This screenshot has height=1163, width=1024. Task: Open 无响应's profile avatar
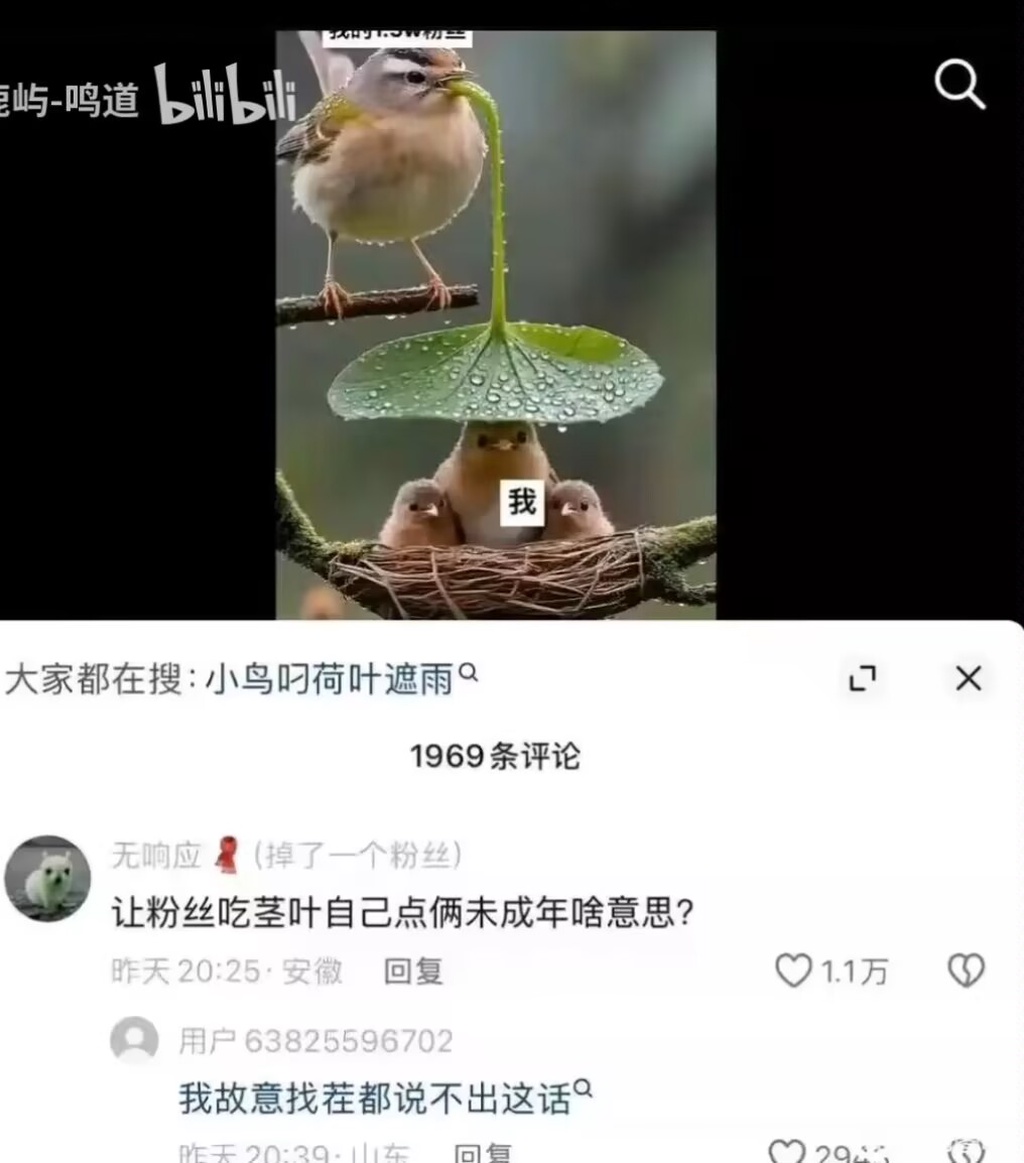pos(47,878)
